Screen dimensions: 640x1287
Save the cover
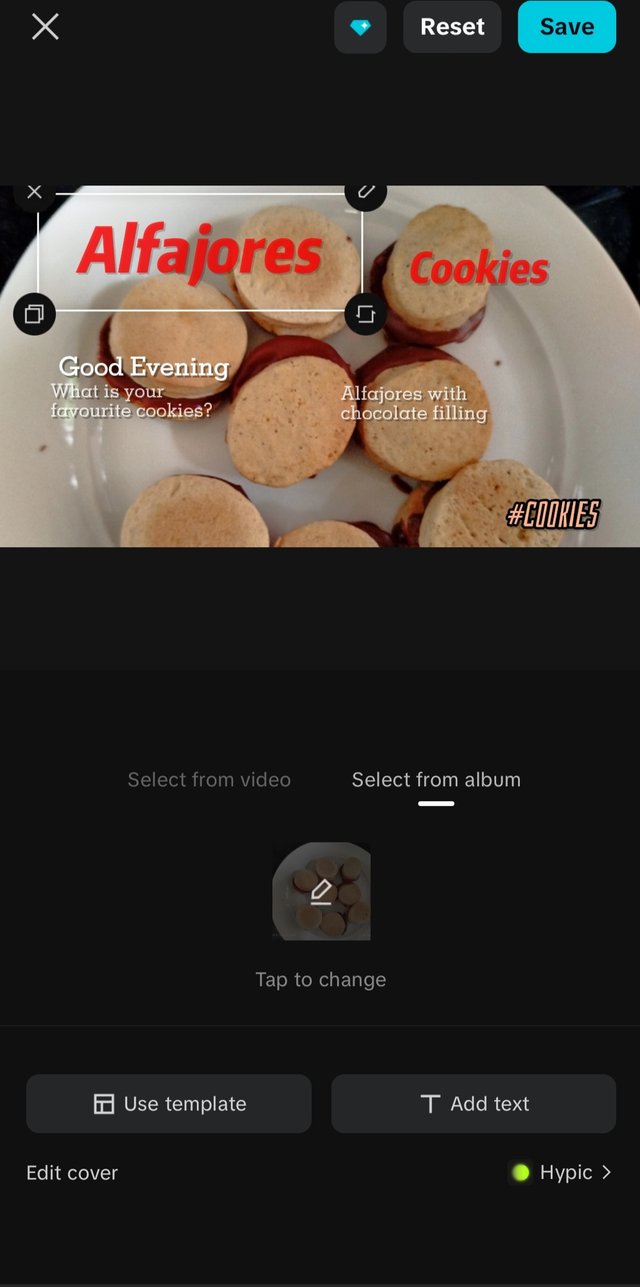tap(566, 27)
